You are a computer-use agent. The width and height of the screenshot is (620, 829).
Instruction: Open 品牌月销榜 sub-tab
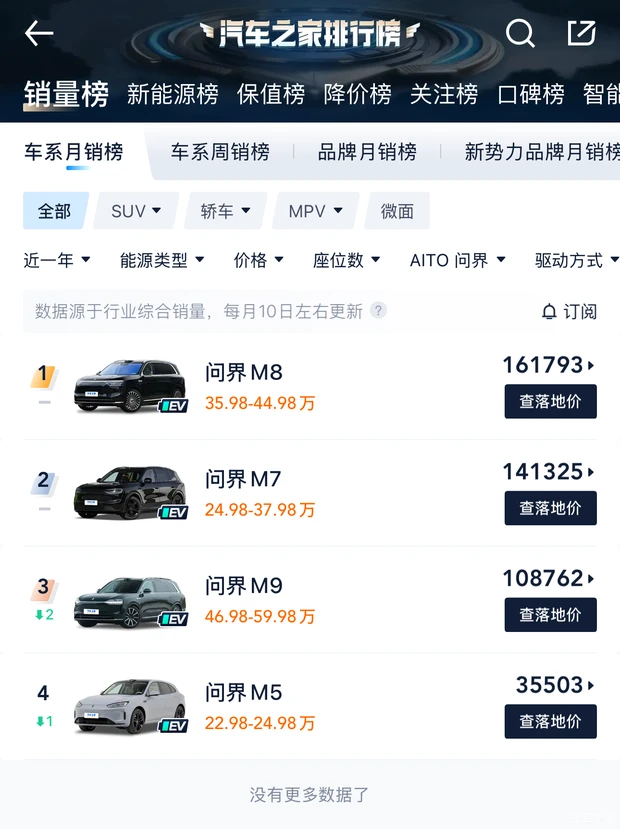point(367,152)
